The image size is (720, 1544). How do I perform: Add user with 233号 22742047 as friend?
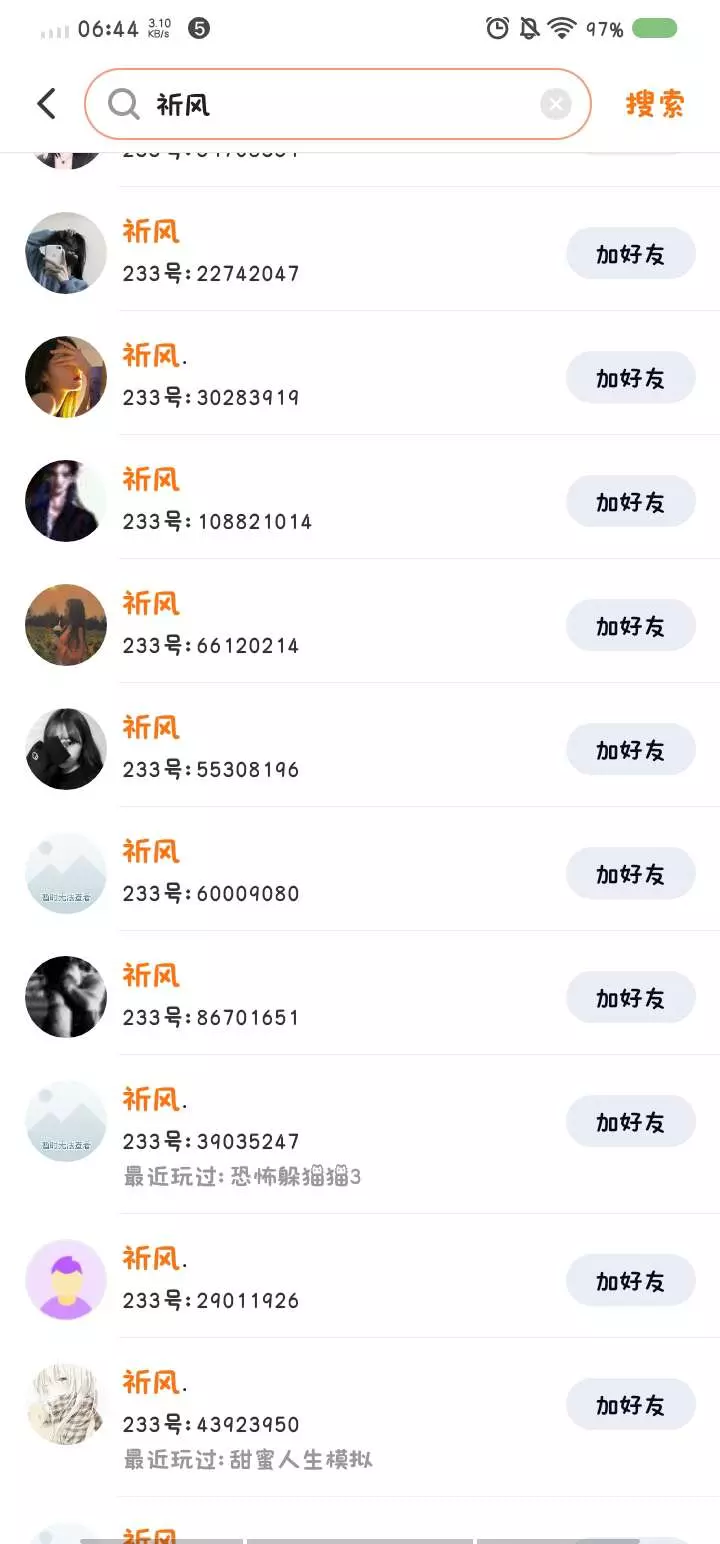pos(630,254)
